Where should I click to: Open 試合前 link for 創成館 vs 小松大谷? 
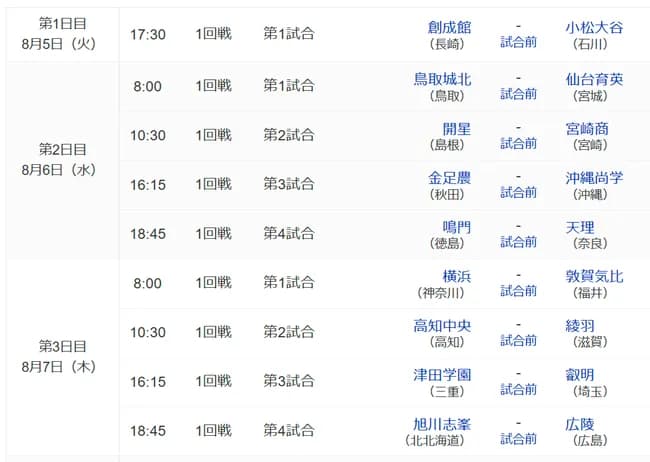(x=518, y=44)
